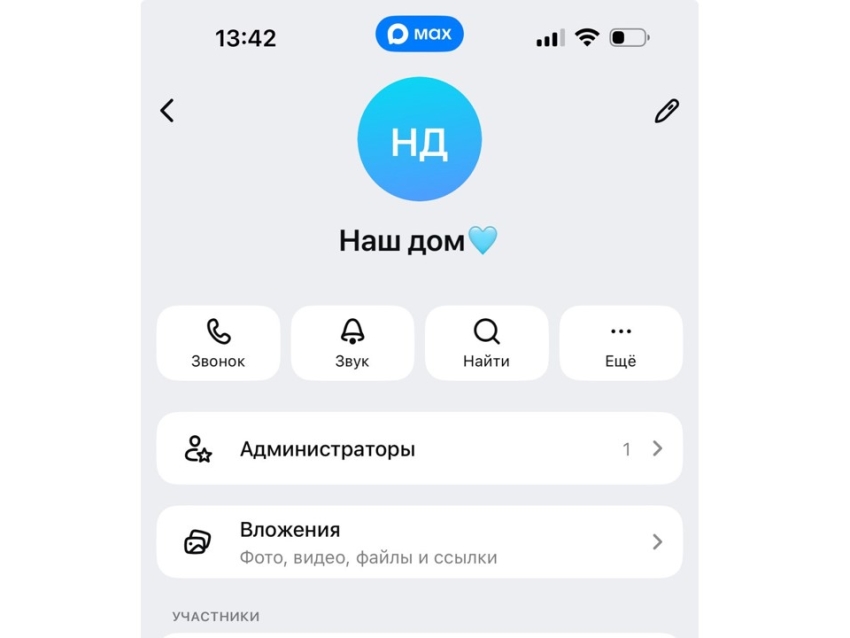
Task: Search the chat with the Найти button
Action: tap(486, 343)
